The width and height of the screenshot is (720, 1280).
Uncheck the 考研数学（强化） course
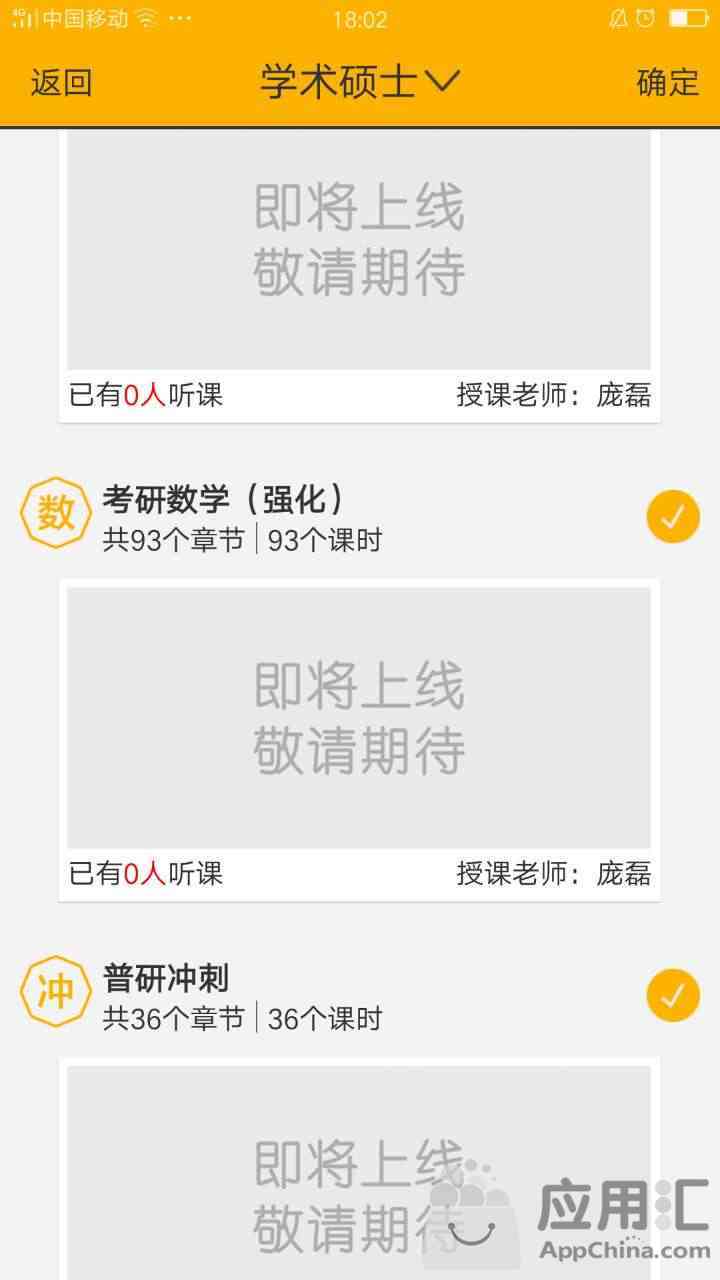(x=673, y=517)
